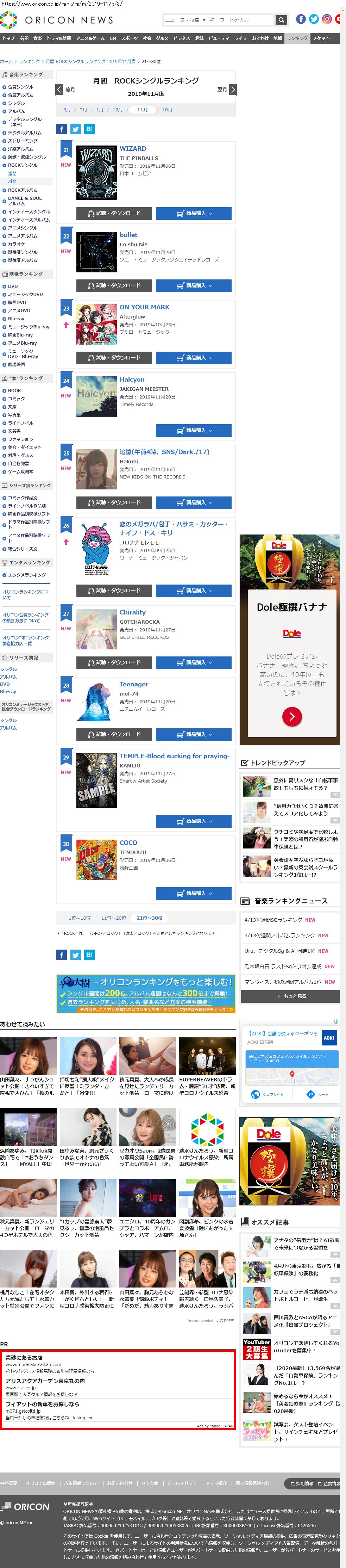View ranking positions 1位〜10位
This screenshot has width=346, height=1568.
80,918
